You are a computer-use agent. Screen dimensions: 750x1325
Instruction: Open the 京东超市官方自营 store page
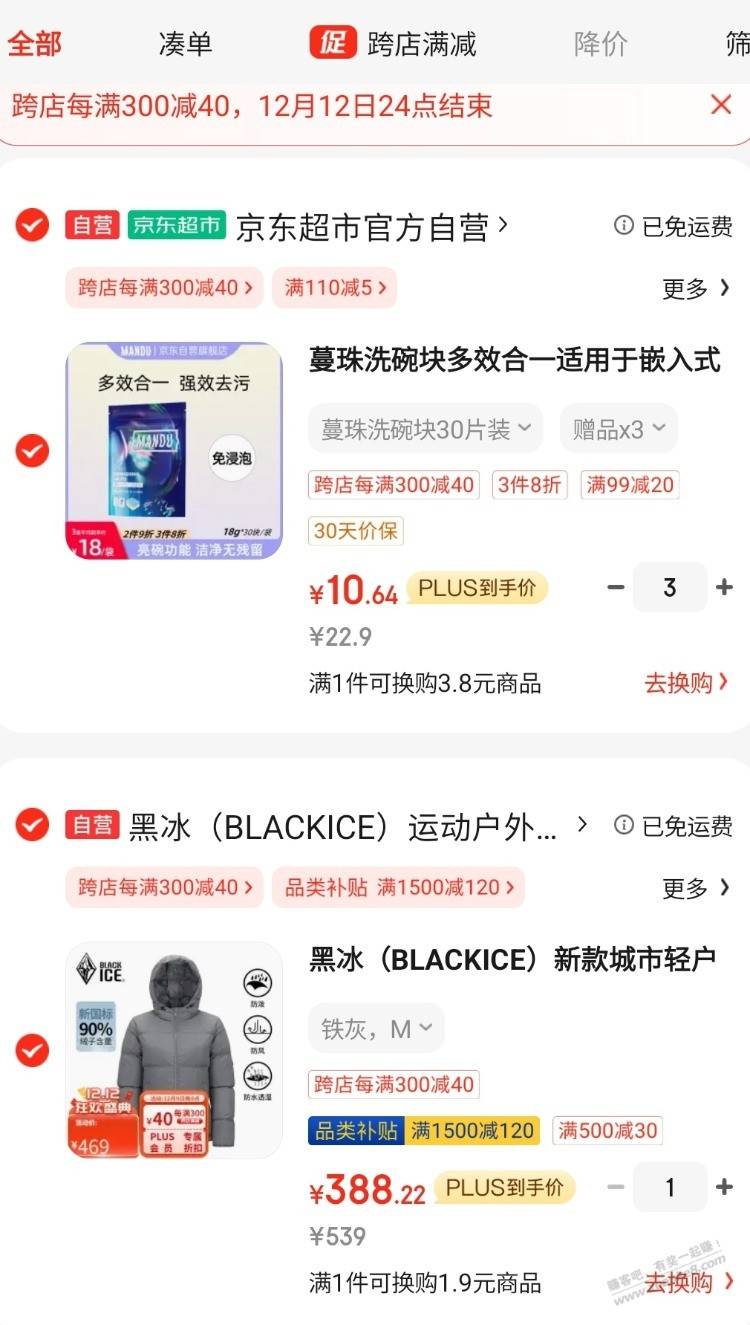pos(372,227)
